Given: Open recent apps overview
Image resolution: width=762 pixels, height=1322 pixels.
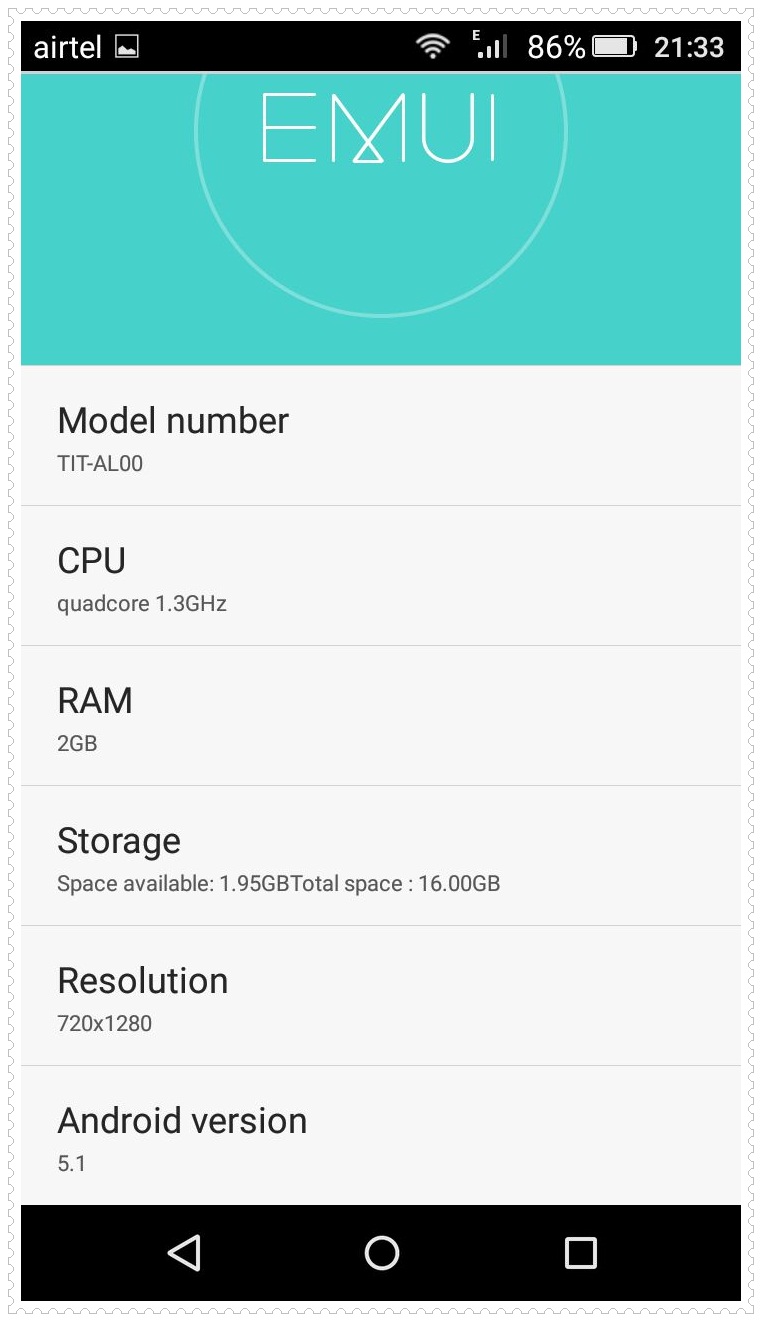Looking at the screenshot, I should tap(580, 1253).
